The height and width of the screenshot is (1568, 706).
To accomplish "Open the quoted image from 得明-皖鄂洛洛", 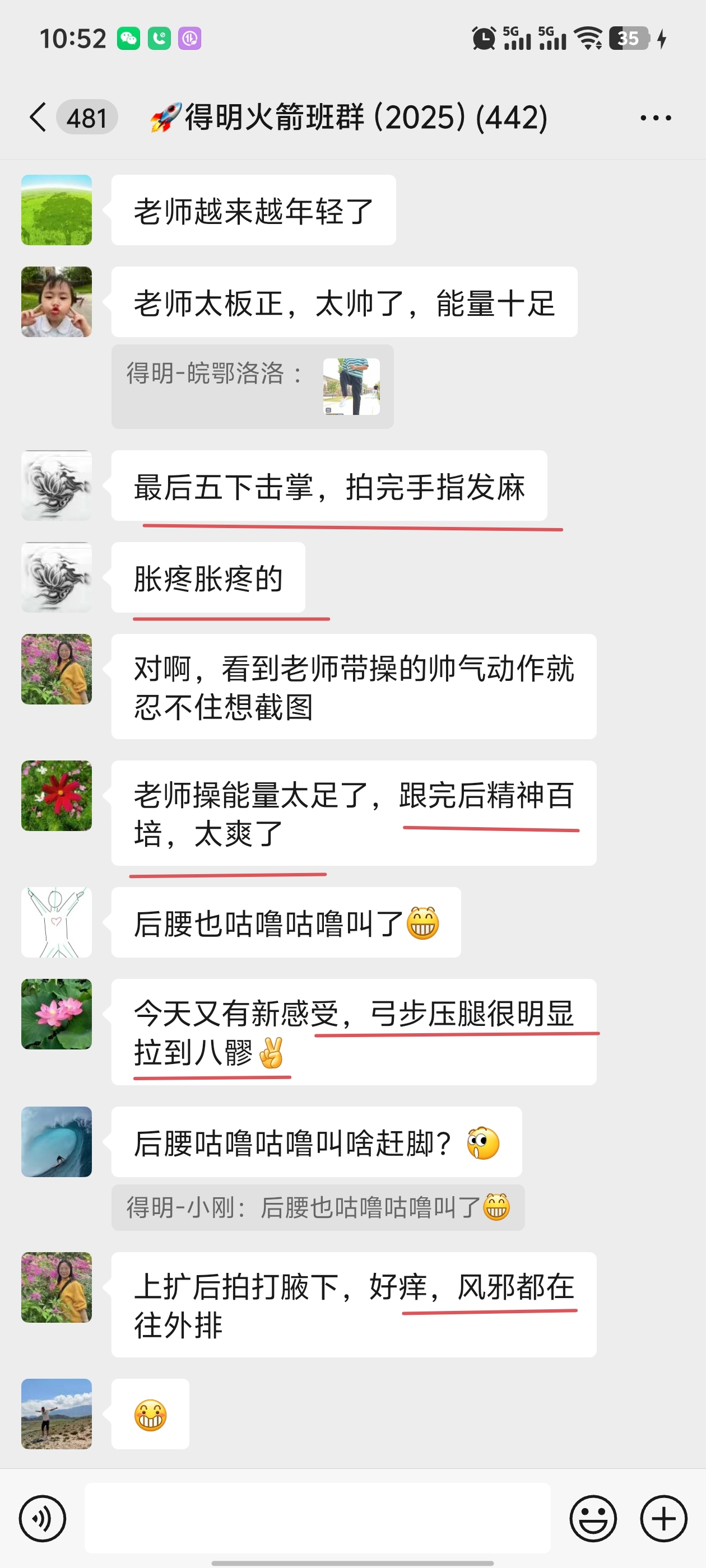I will [351, 386].
